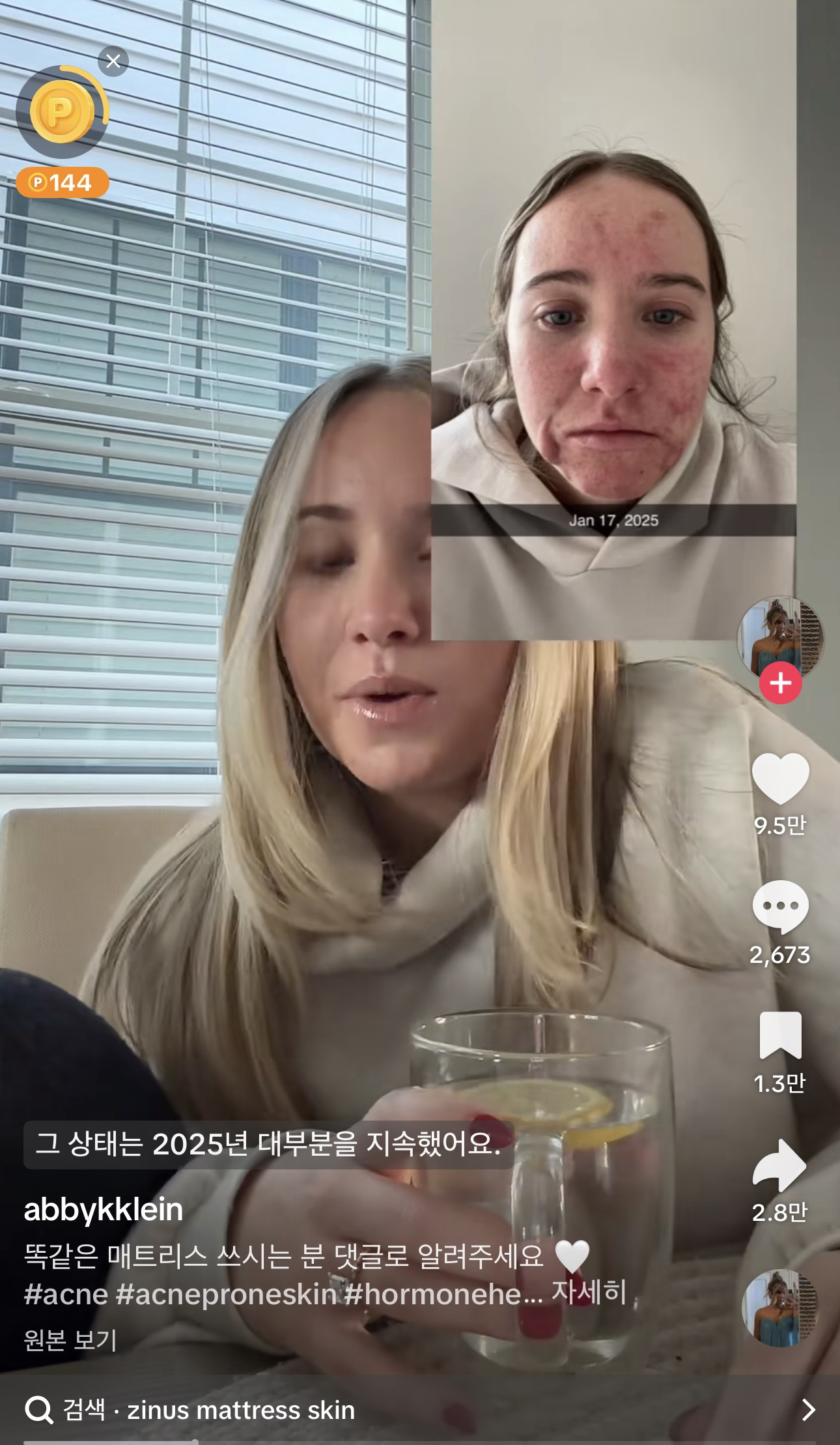The height and width of the screenshot is (1445, 840).
Task: Bookmark this video
Action: click(x=780, y=1035)
